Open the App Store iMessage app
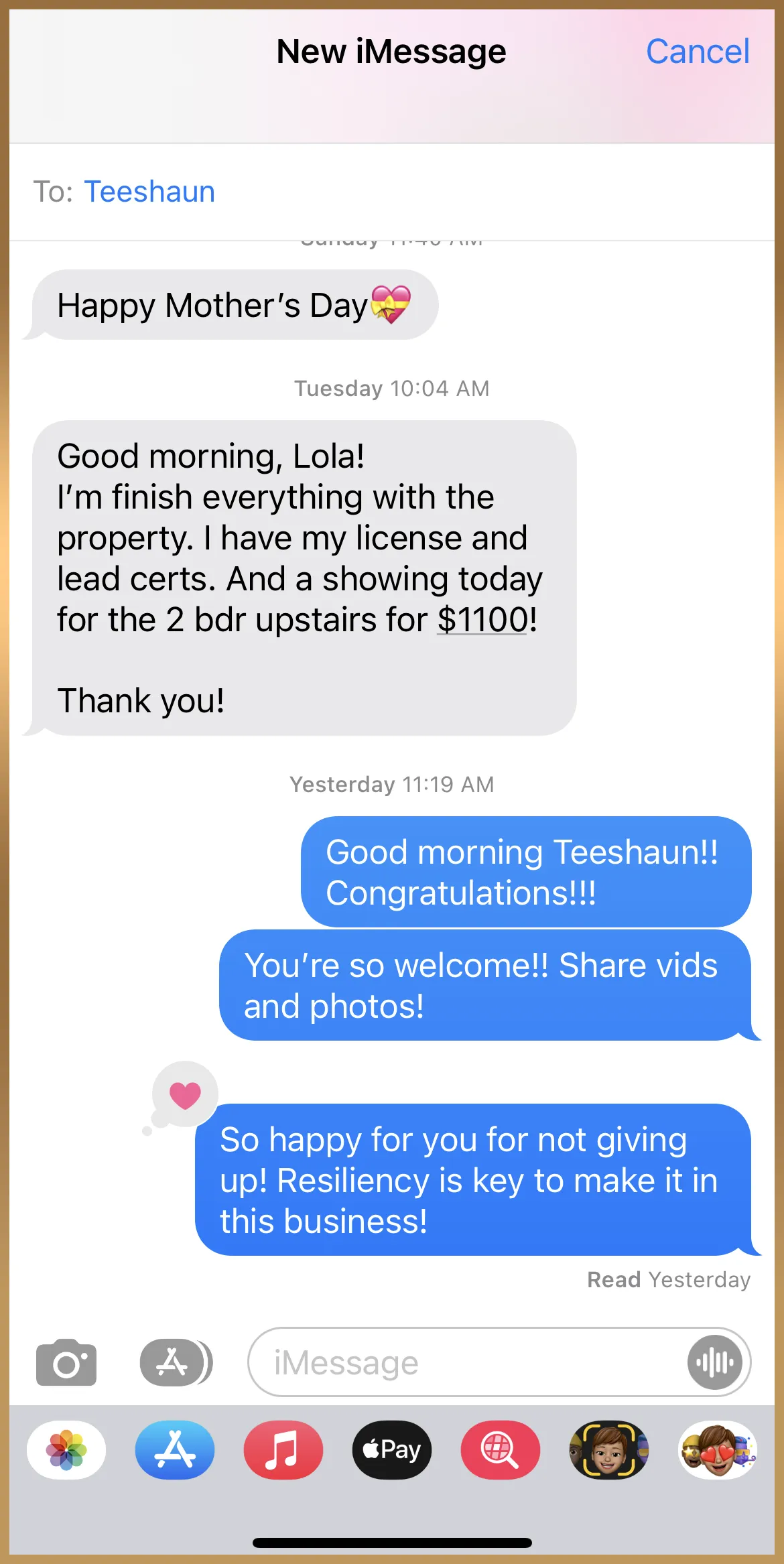The width and height of the screenshot is (784, 1564). pos(175,1449)
